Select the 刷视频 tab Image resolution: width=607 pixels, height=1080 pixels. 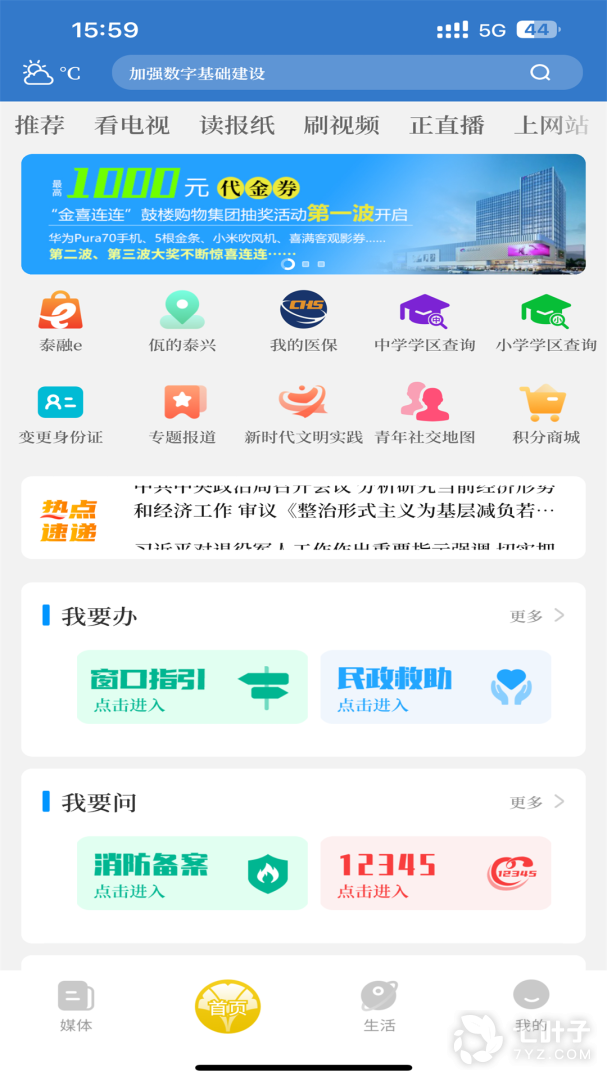pos(342,125)
